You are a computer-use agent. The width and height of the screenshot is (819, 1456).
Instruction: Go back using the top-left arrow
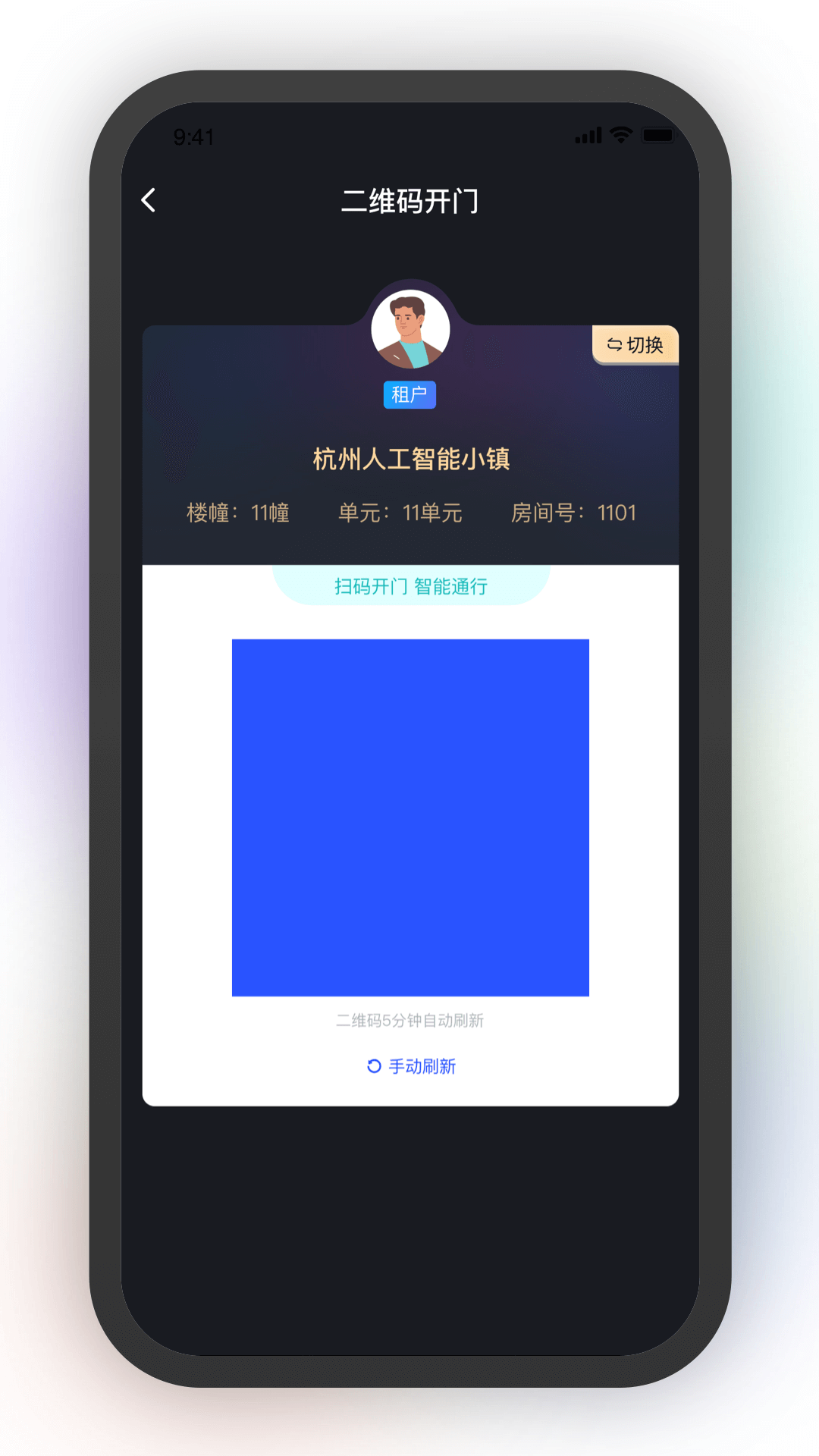(x=149, y=201)
